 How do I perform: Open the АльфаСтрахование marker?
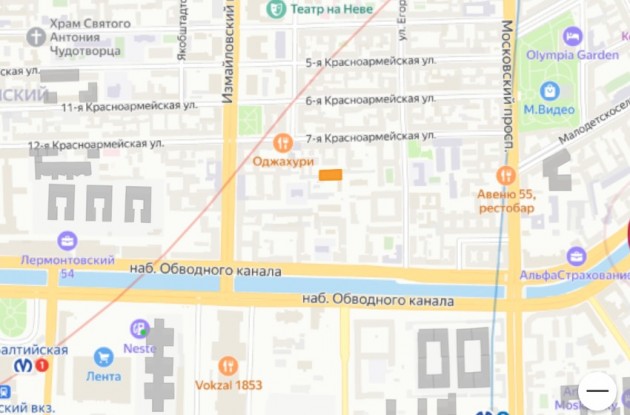tap(577, 256)
